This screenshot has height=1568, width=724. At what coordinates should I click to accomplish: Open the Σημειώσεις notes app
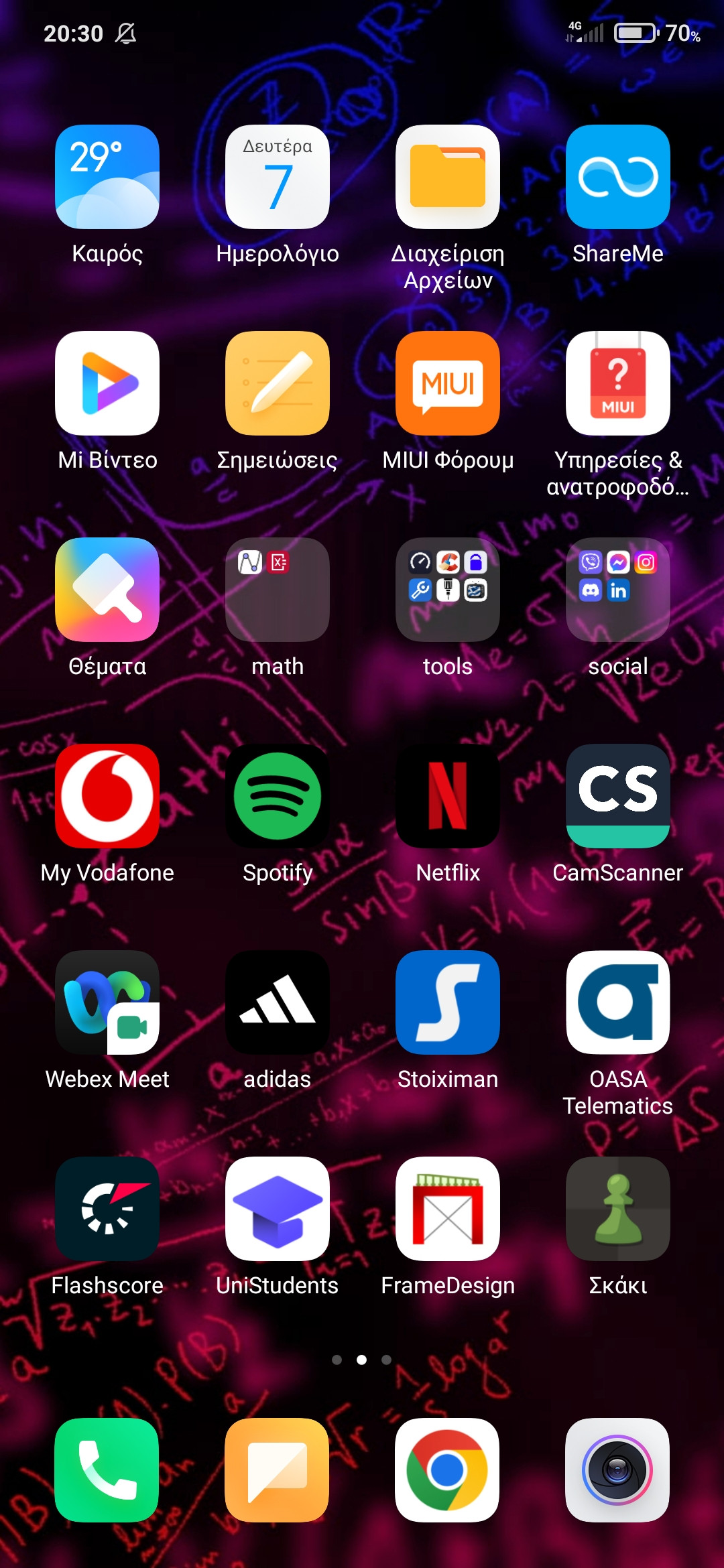tap(278, 383)
